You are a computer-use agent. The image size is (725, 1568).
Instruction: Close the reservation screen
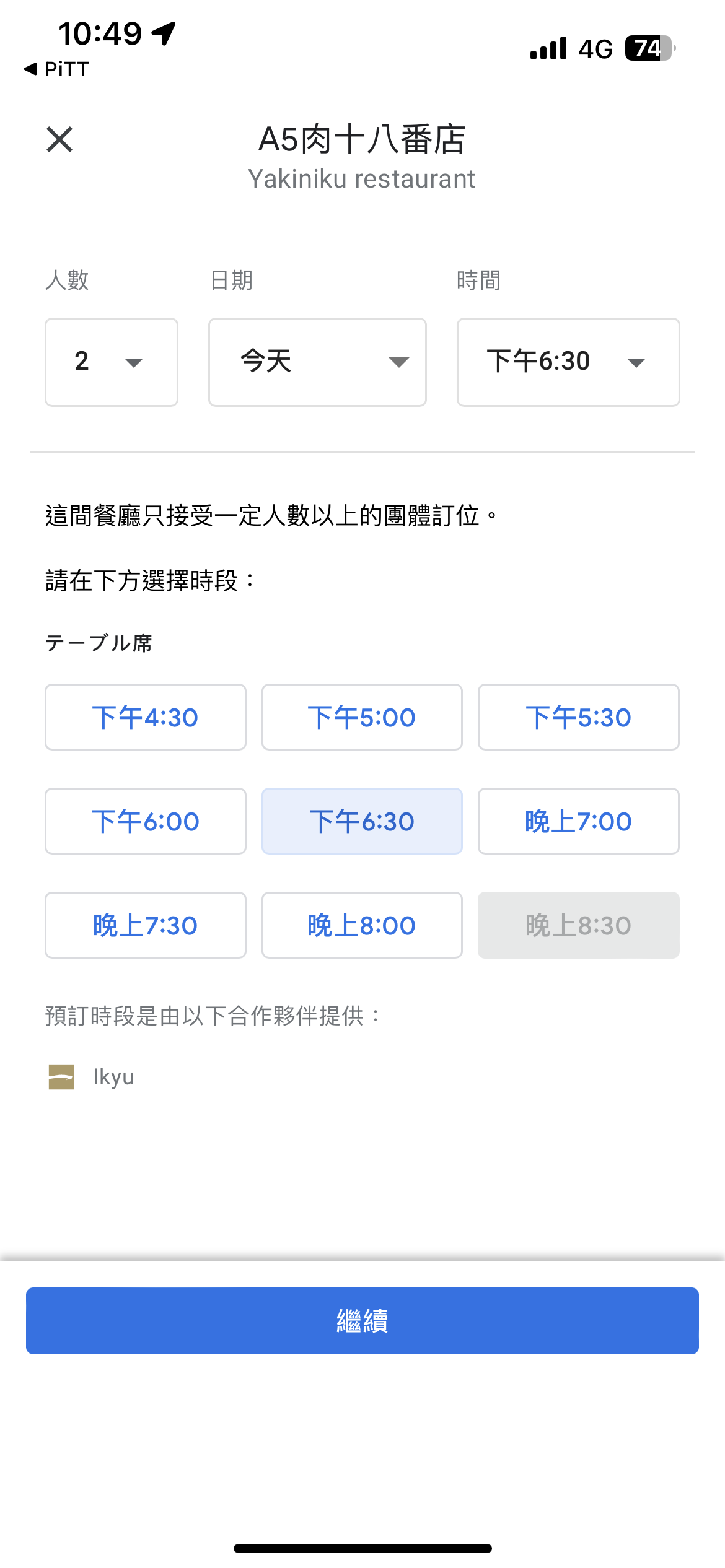click(59, 139)
